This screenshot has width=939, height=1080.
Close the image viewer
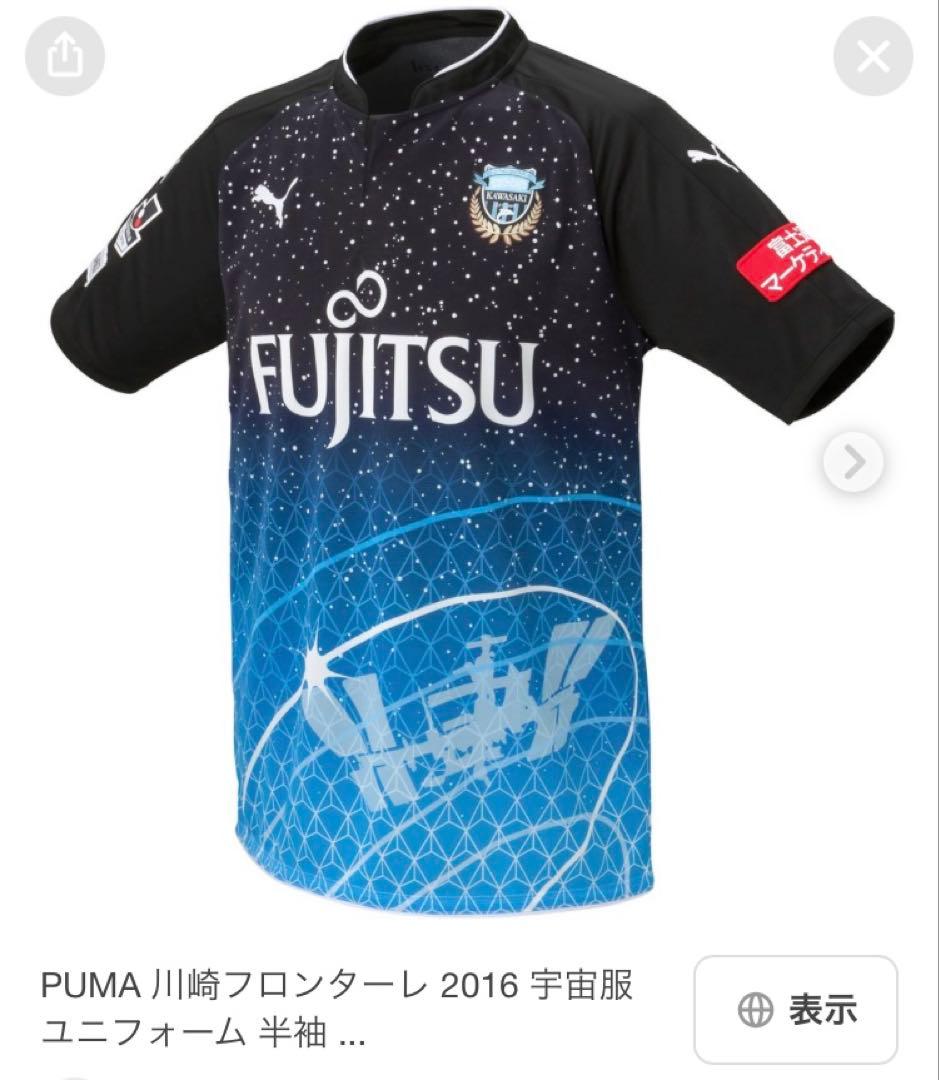coord(873,58)
